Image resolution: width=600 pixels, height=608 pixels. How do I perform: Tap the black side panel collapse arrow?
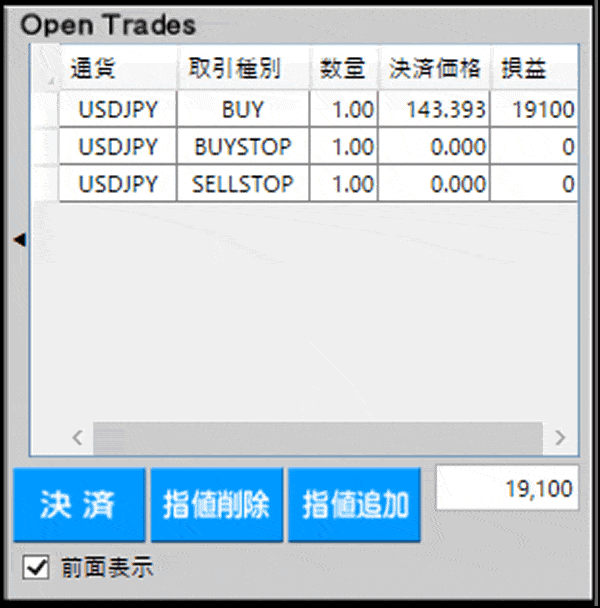pos(18,238)
